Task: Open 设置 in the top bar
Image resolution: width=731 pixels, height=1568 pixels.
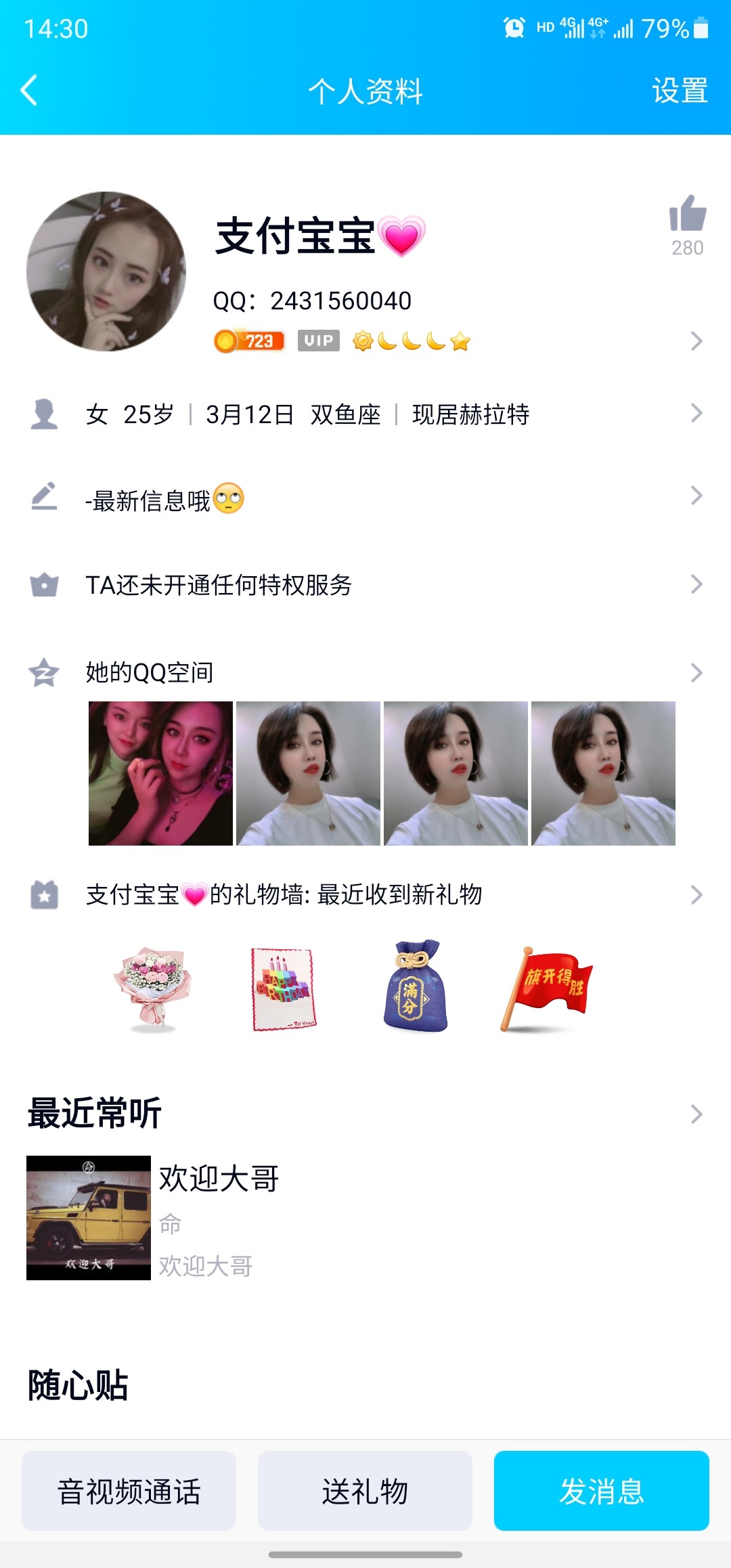Action: [x=680, y=90]
